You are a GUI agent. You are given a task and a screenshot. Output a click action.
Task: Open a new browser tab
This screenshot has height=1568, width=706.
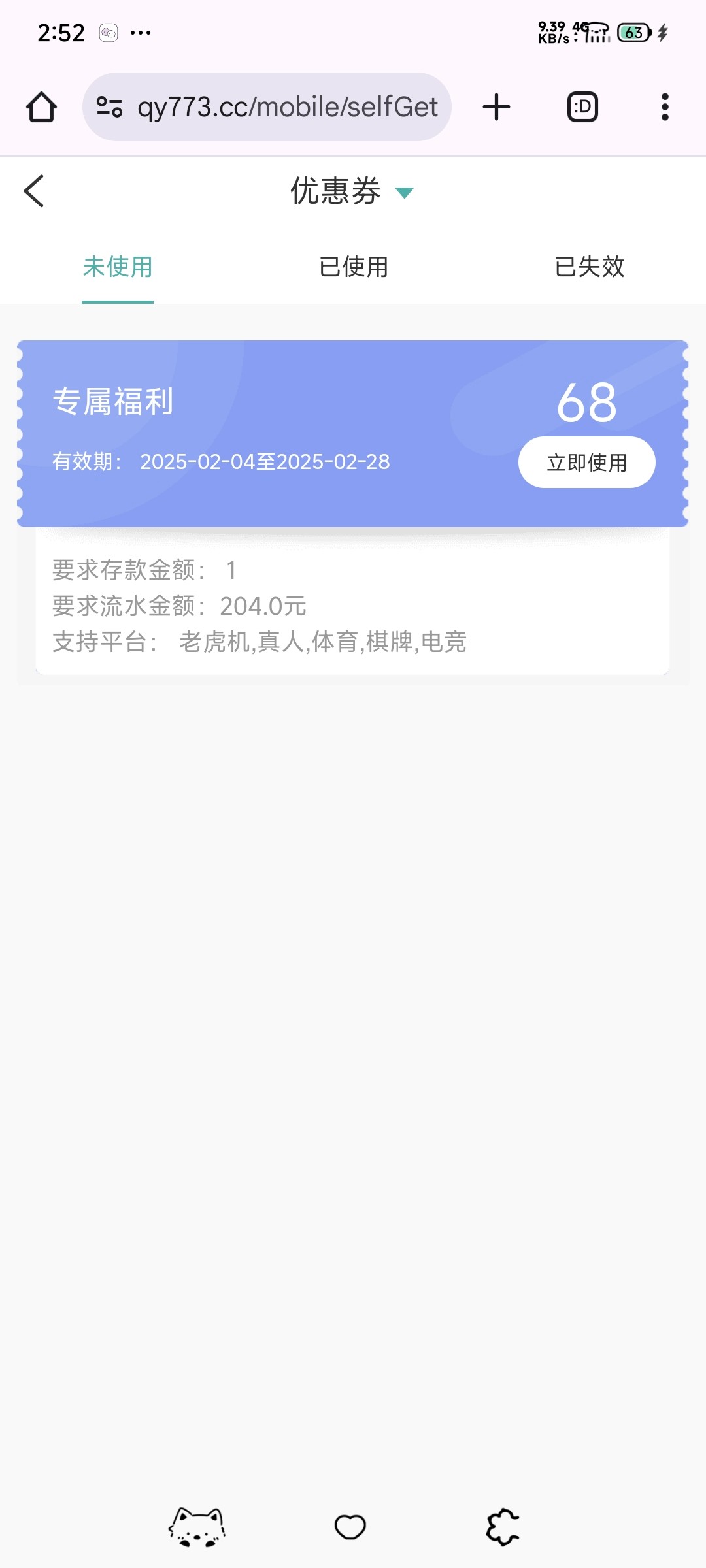pyautogui.click(x=497, y=107)
